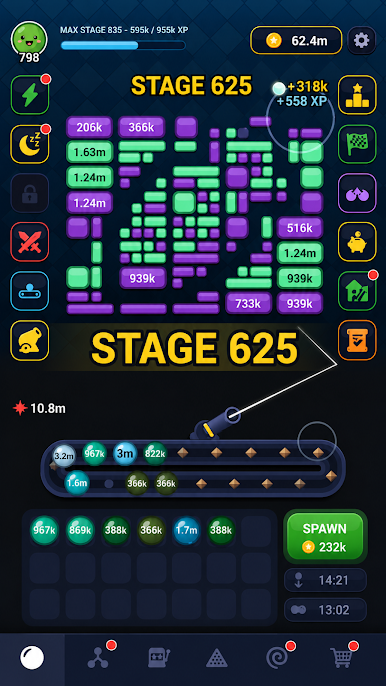Tap the 13:02 timer button
386x686 pixels.
[325, 609]
